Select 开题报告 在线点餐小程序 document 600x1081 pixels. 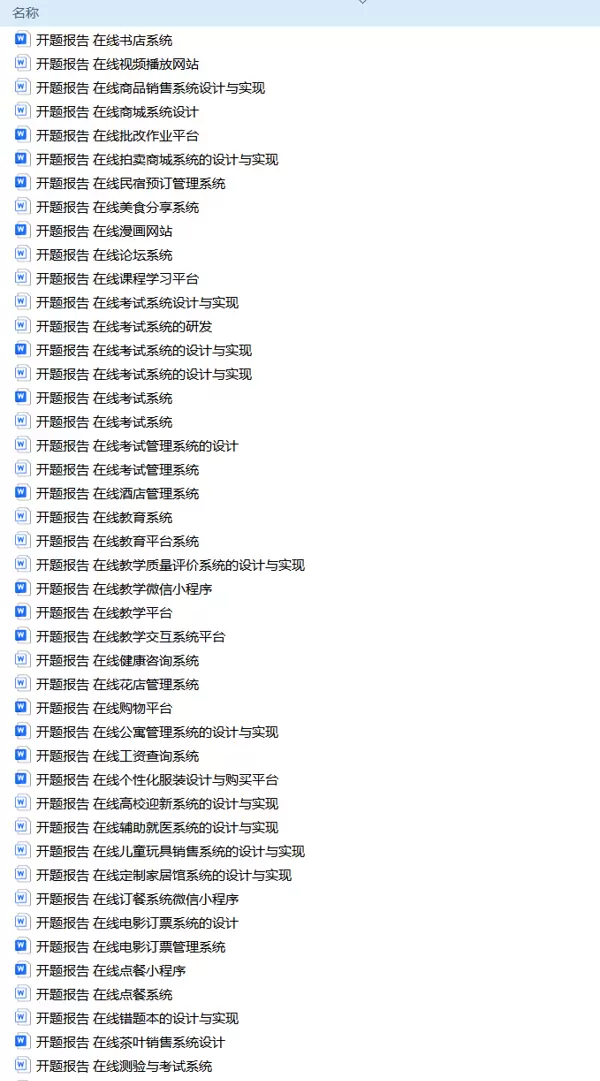tap(111, 971)
